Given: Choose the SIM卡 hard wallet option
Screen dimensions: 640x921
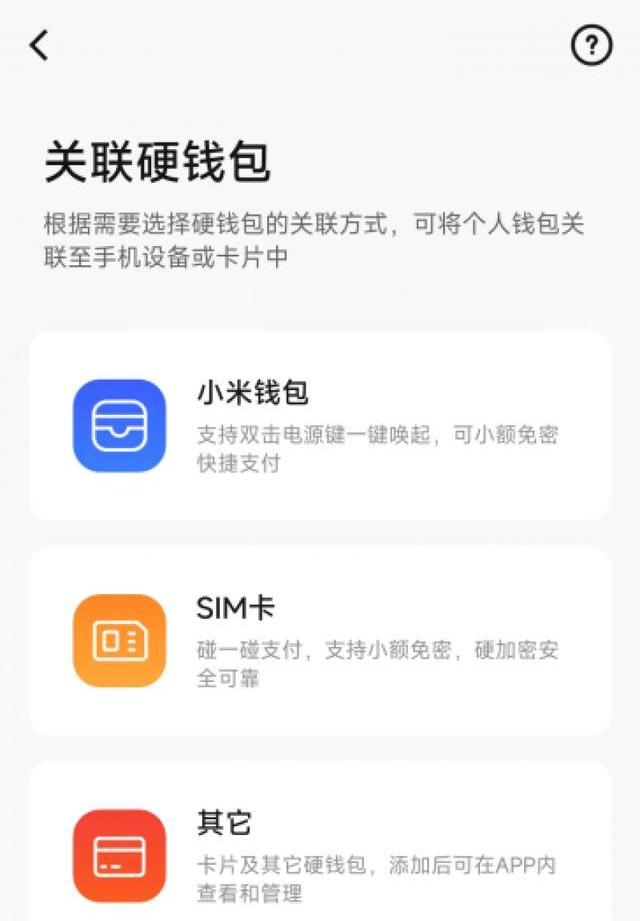Looking at the screenshot, I should [320, 640].
